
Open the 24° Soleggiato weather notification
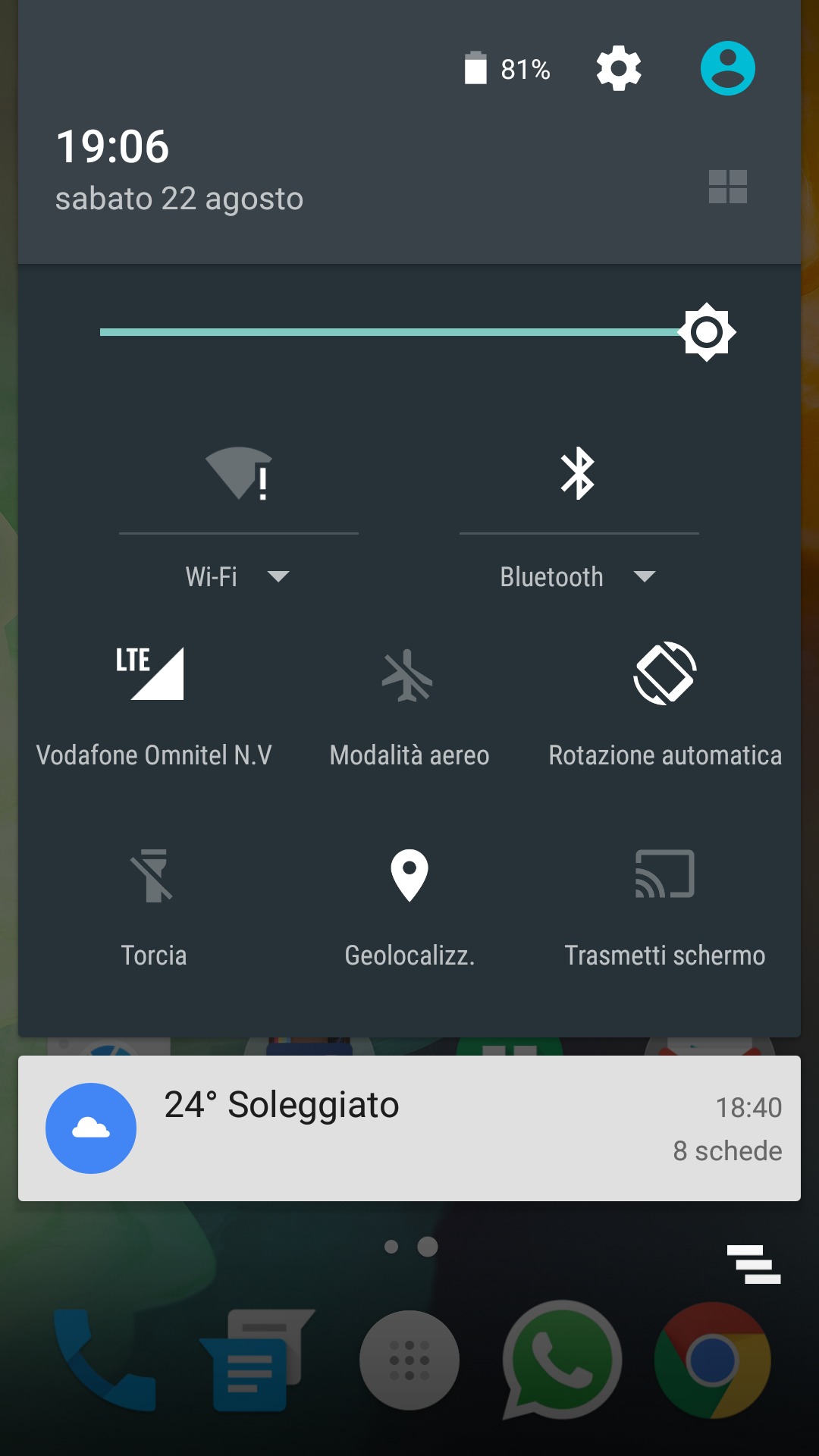409,1128
